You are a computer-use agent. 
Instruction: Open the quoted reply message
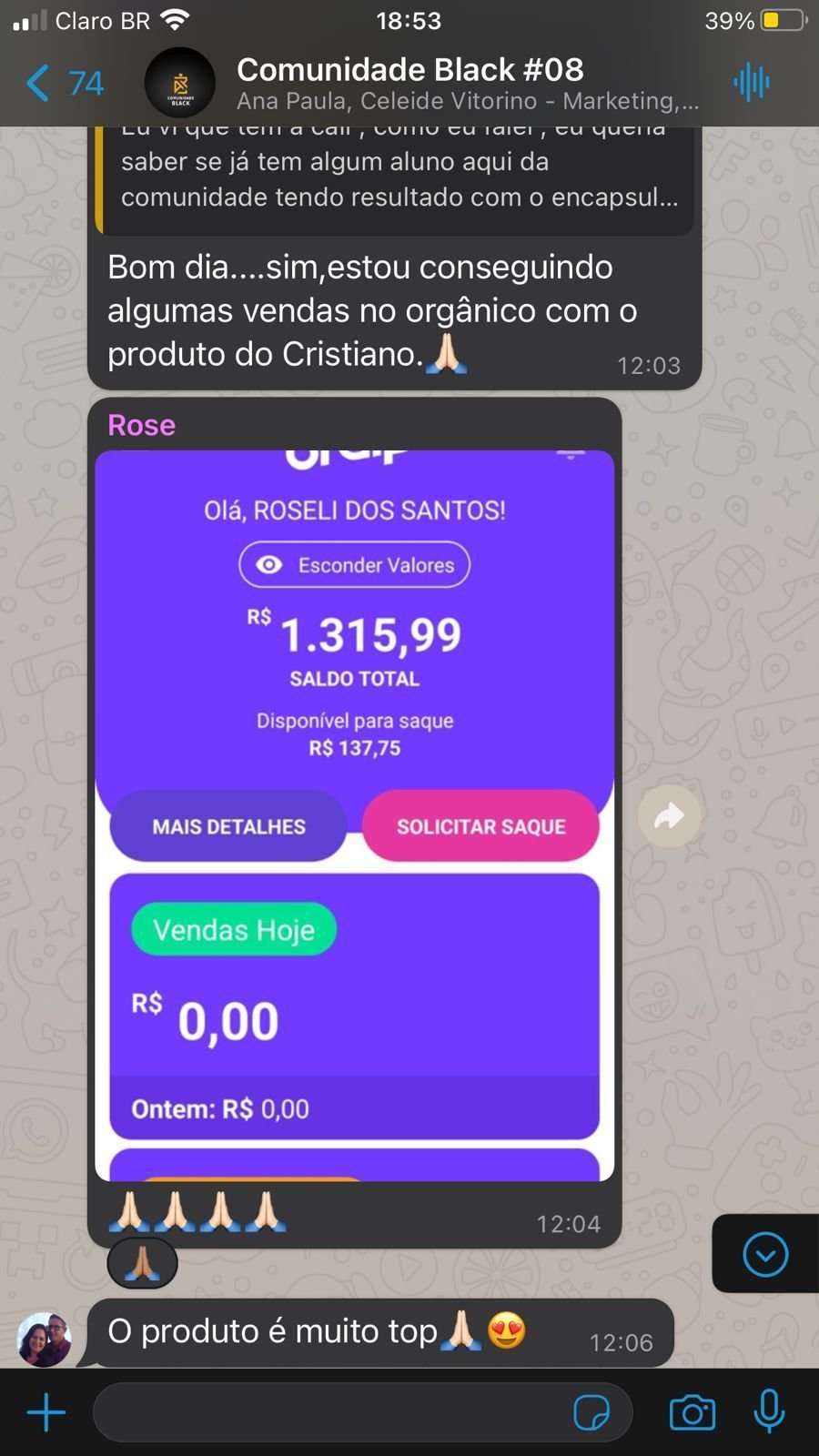click(x=396, y=179)
